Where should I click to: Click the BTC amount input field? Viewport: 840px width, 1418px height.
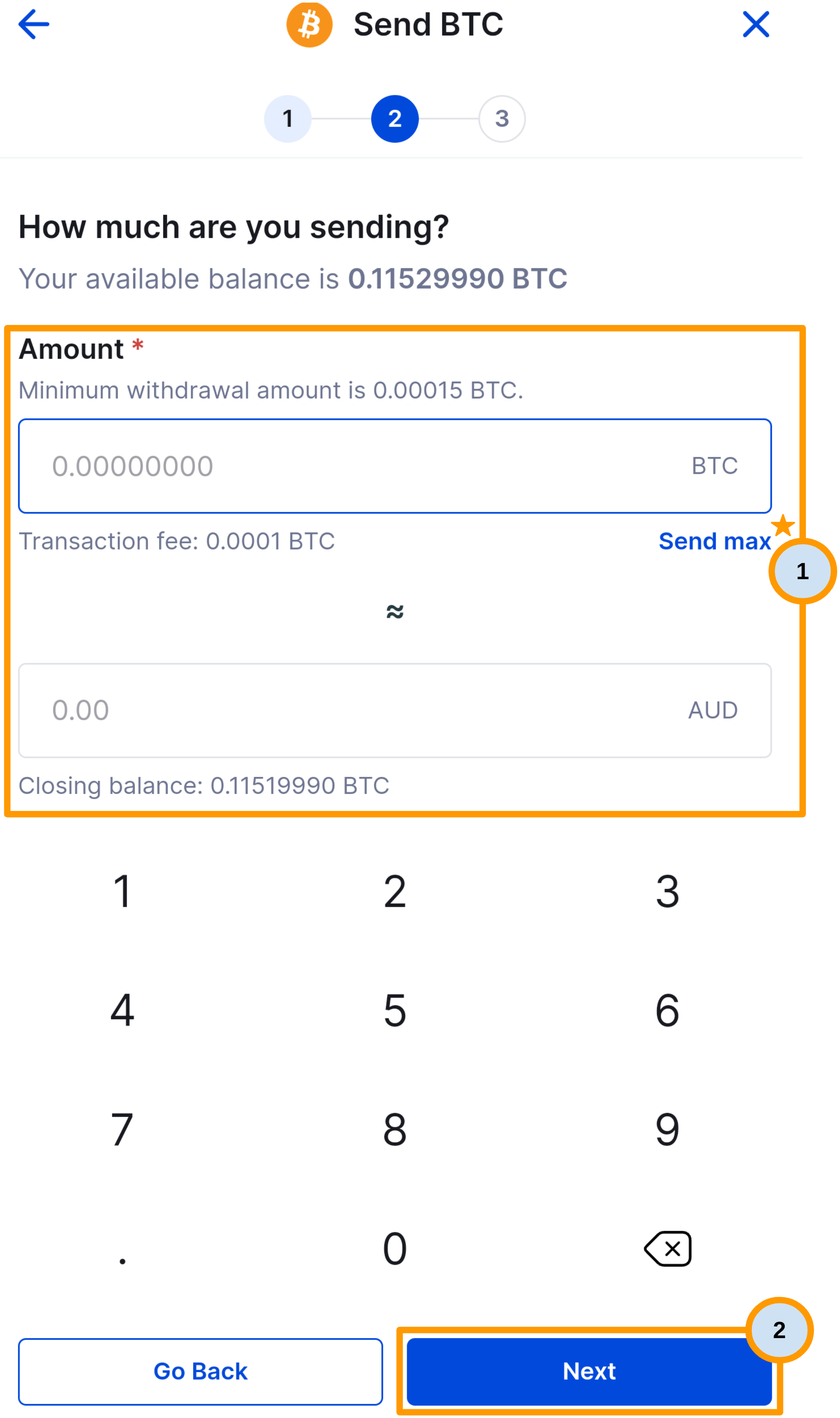[395, 466]
